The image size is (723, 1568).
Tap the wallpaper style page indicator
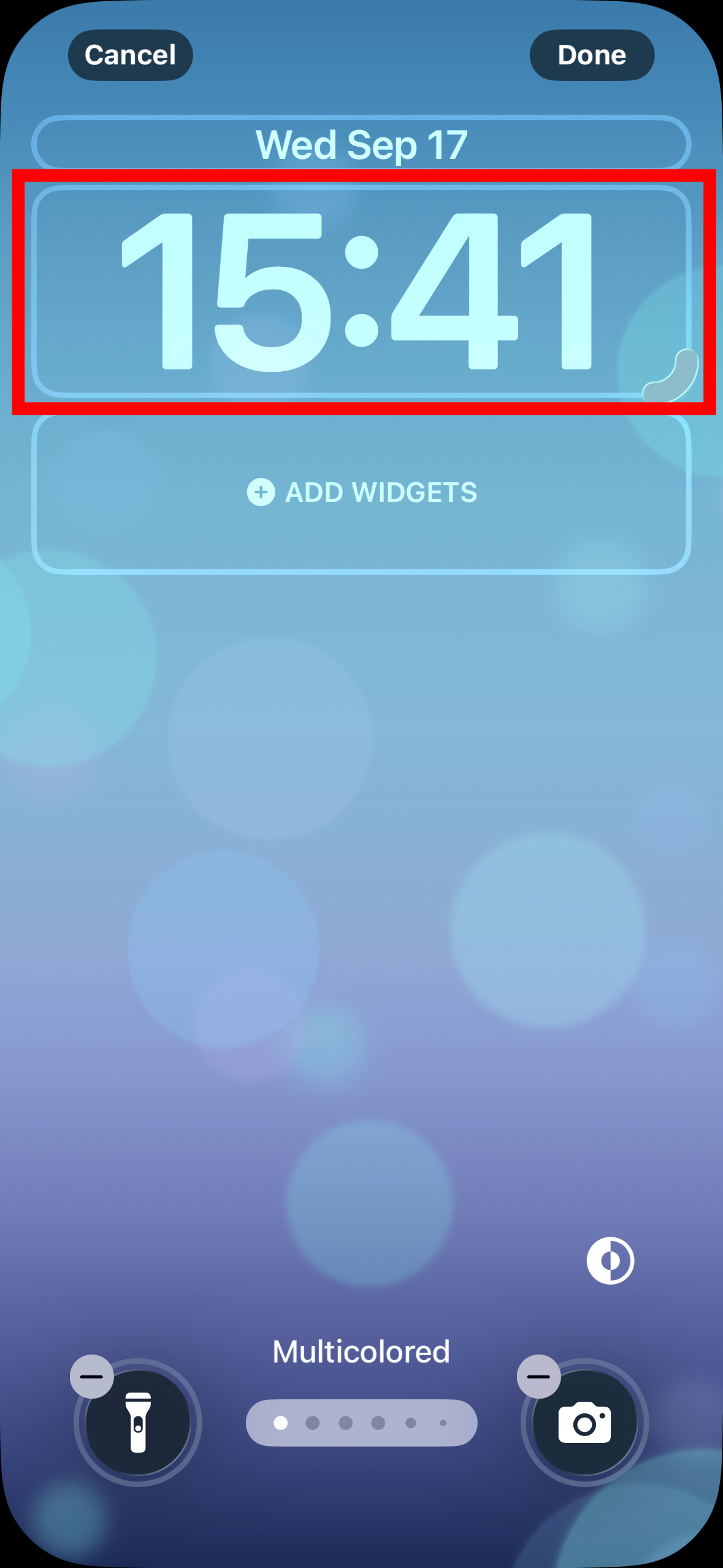361,1423
